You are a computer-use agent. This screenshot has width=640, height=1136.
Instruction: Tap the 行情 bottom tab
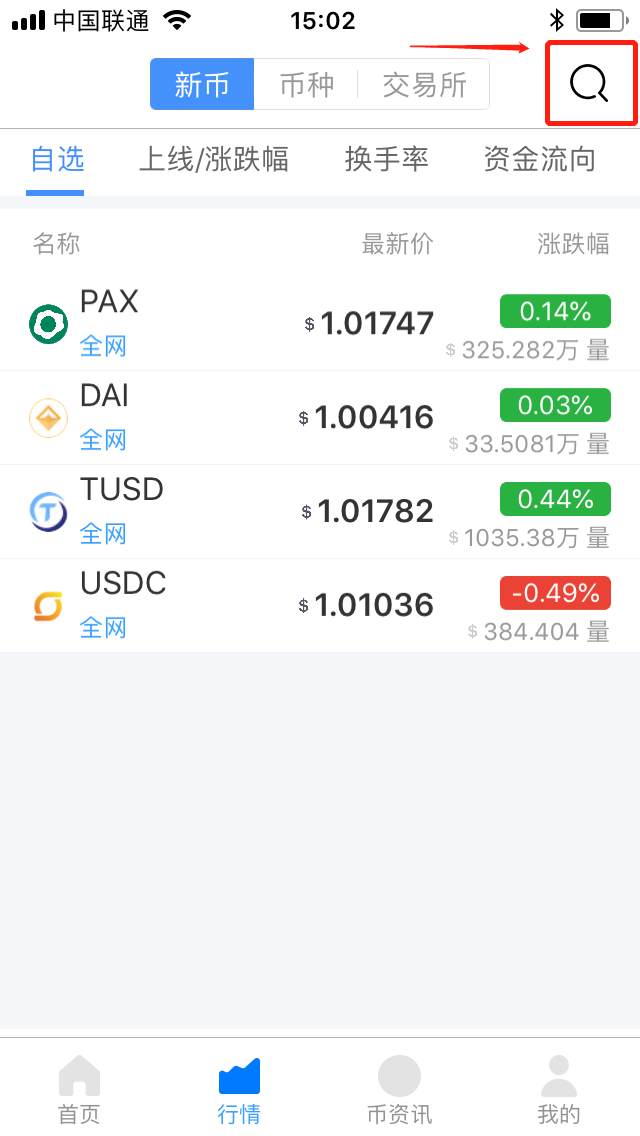point(239,1088)
